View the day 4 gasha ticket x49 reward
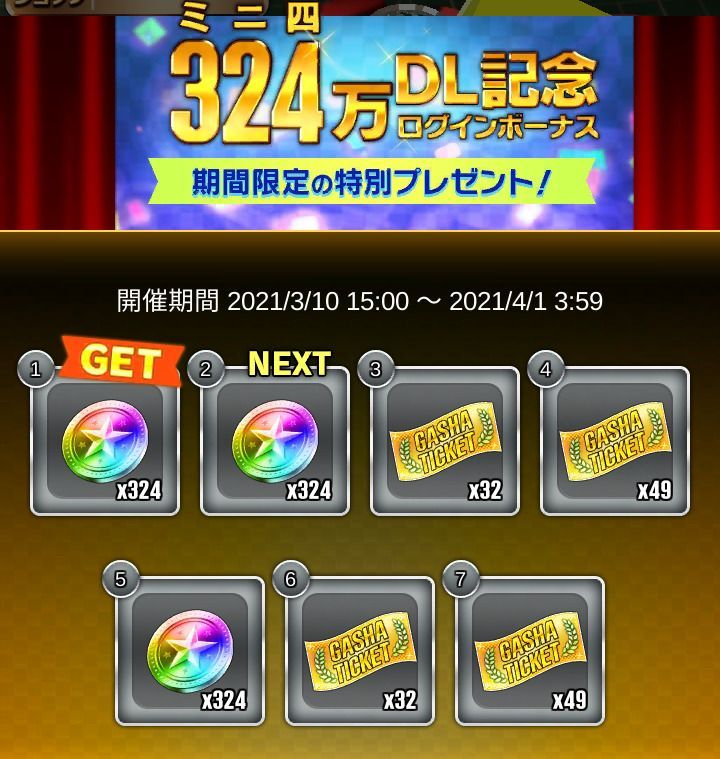720x759 pixels. click(615, 441)
